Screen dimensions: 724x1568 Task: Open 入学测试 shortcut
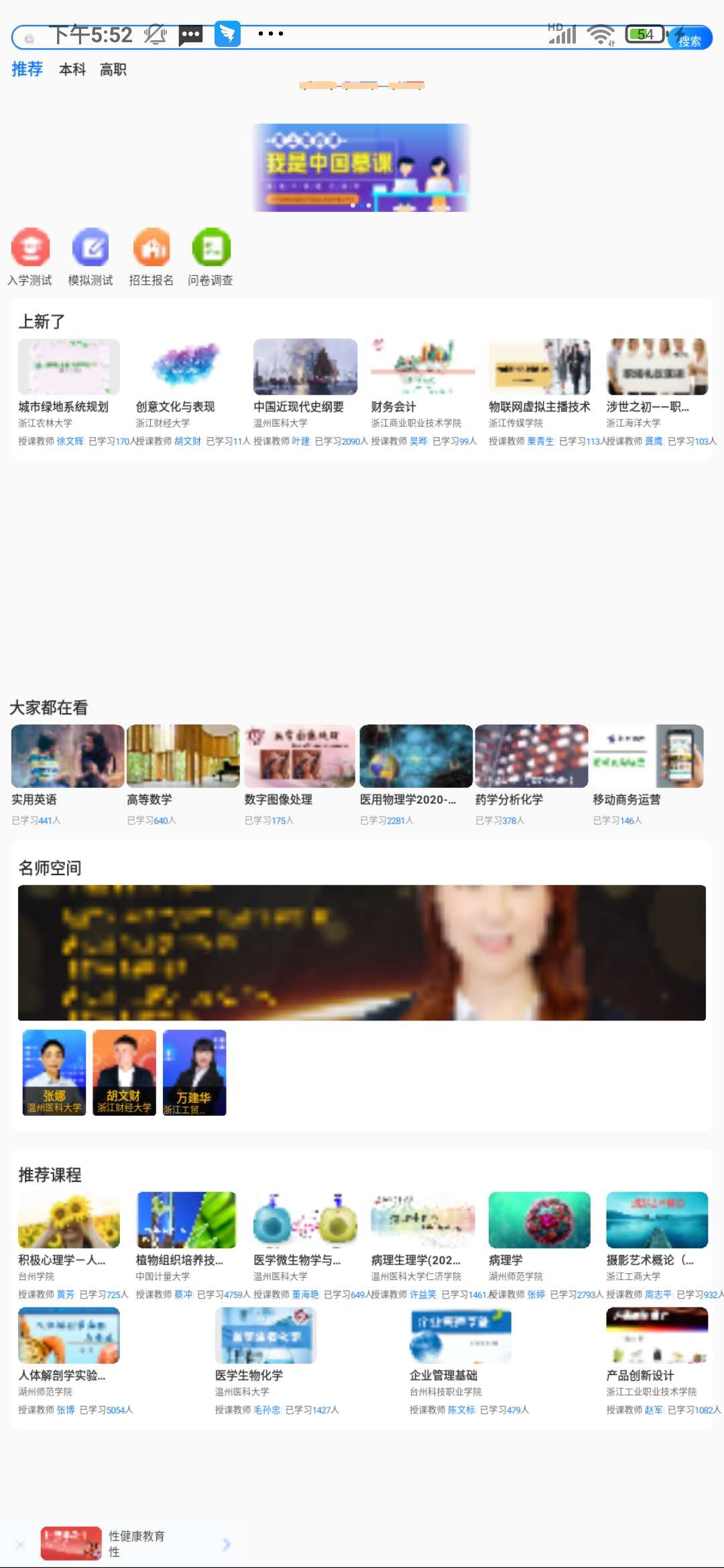(30, 256)
